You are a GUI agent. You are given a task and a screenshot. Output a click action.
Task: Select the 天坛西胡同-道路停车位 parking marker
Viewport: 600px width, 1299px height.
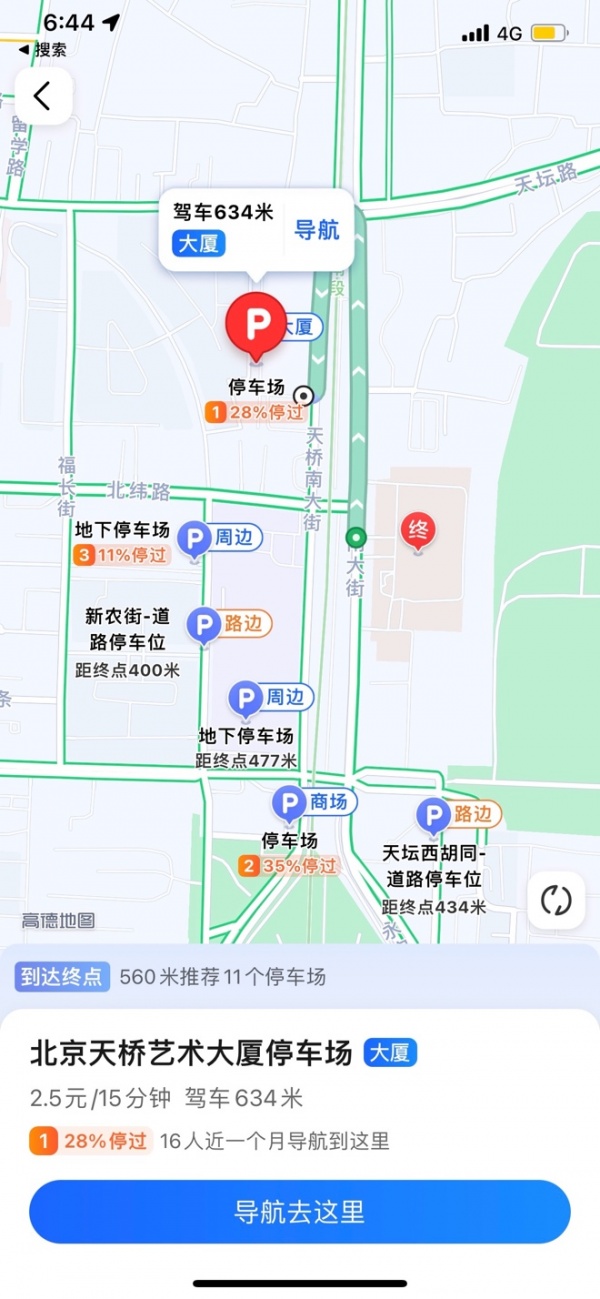pyautogui.click(x=434, y=817)
